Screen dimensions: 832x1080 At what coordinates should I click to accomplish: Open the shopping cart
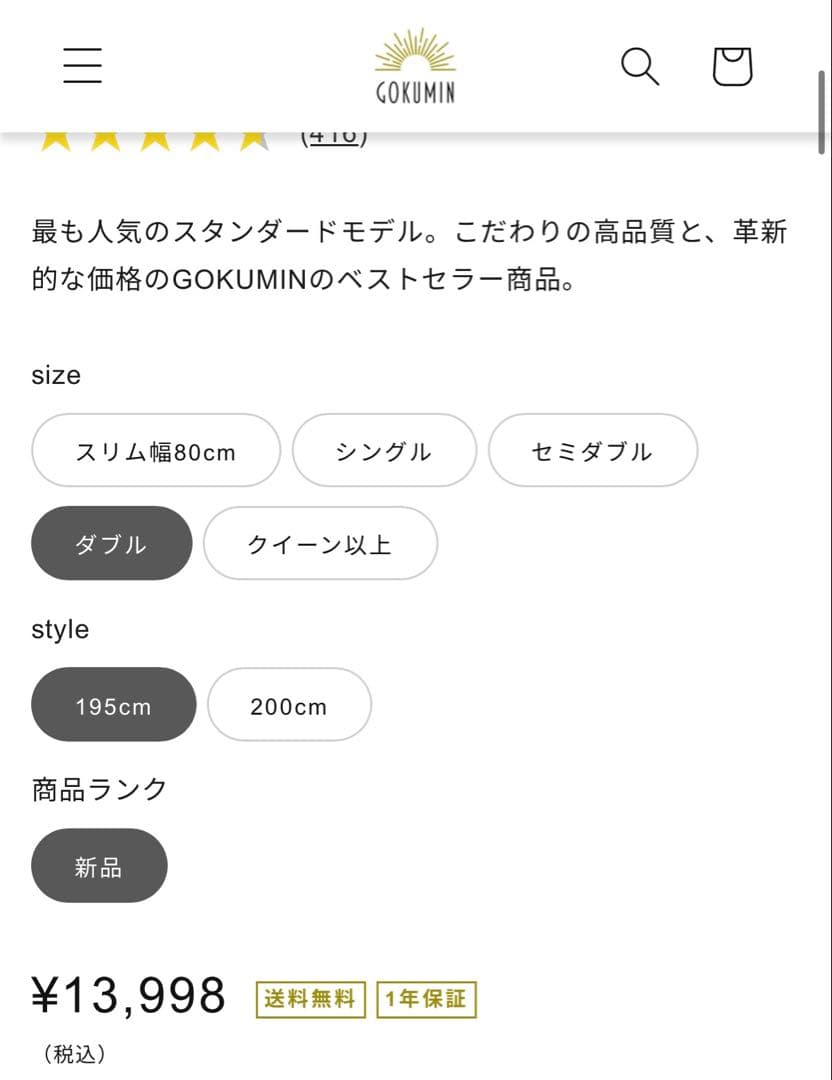(x=732, y=67)
